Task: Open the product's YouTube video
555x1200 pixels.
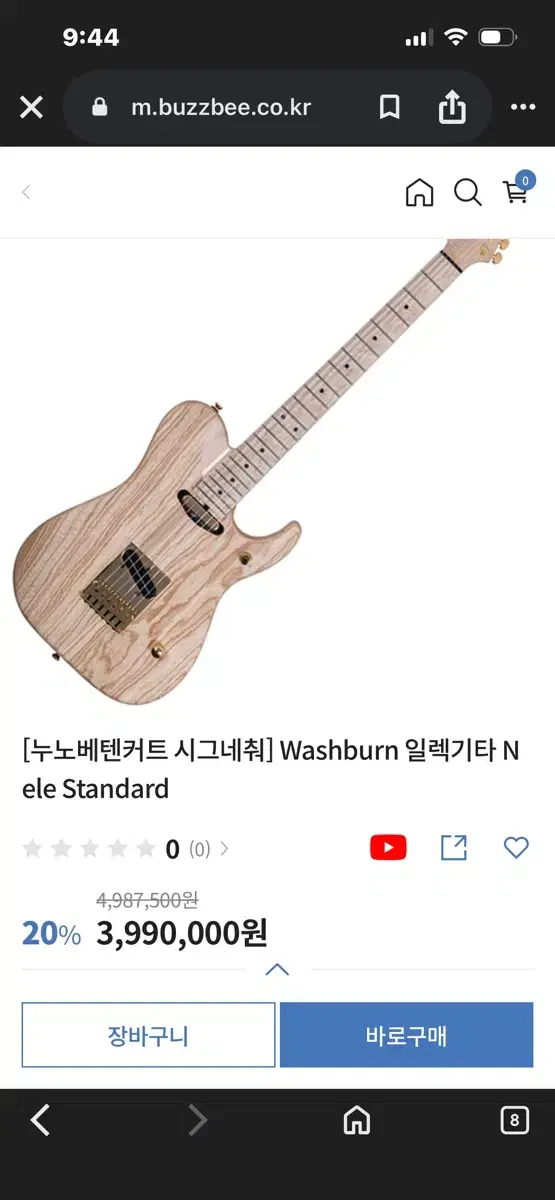Action: 388,848
